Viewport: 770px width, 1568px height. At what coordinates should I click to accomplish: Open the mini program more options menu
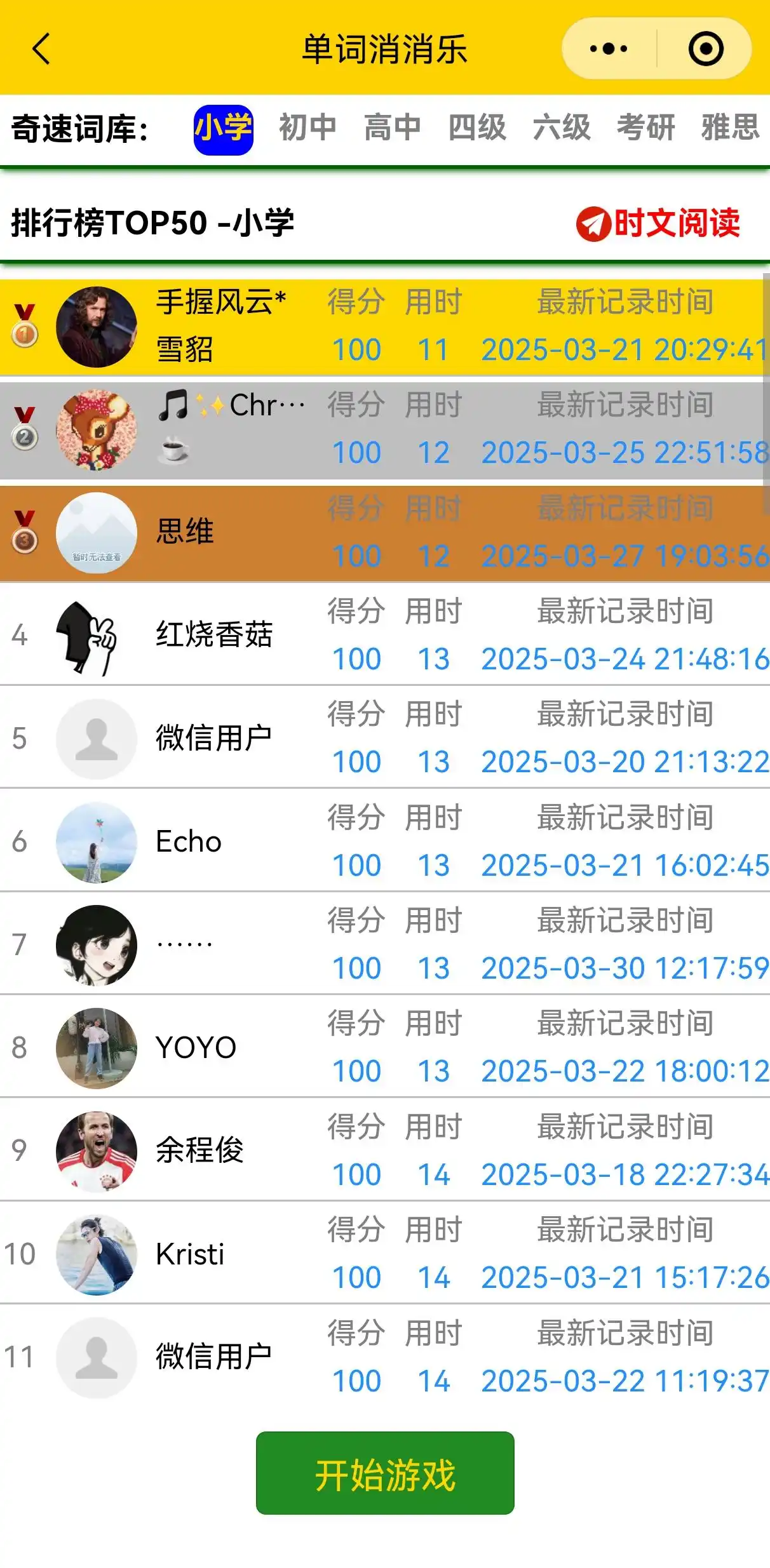click(608, 49)
